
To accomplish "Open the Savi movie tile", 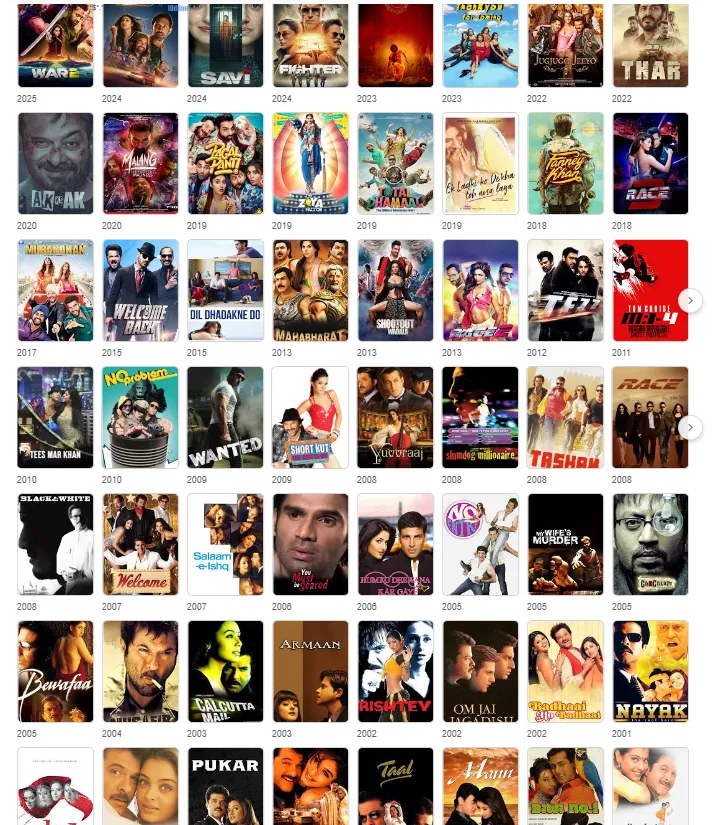I will [225, 45].
